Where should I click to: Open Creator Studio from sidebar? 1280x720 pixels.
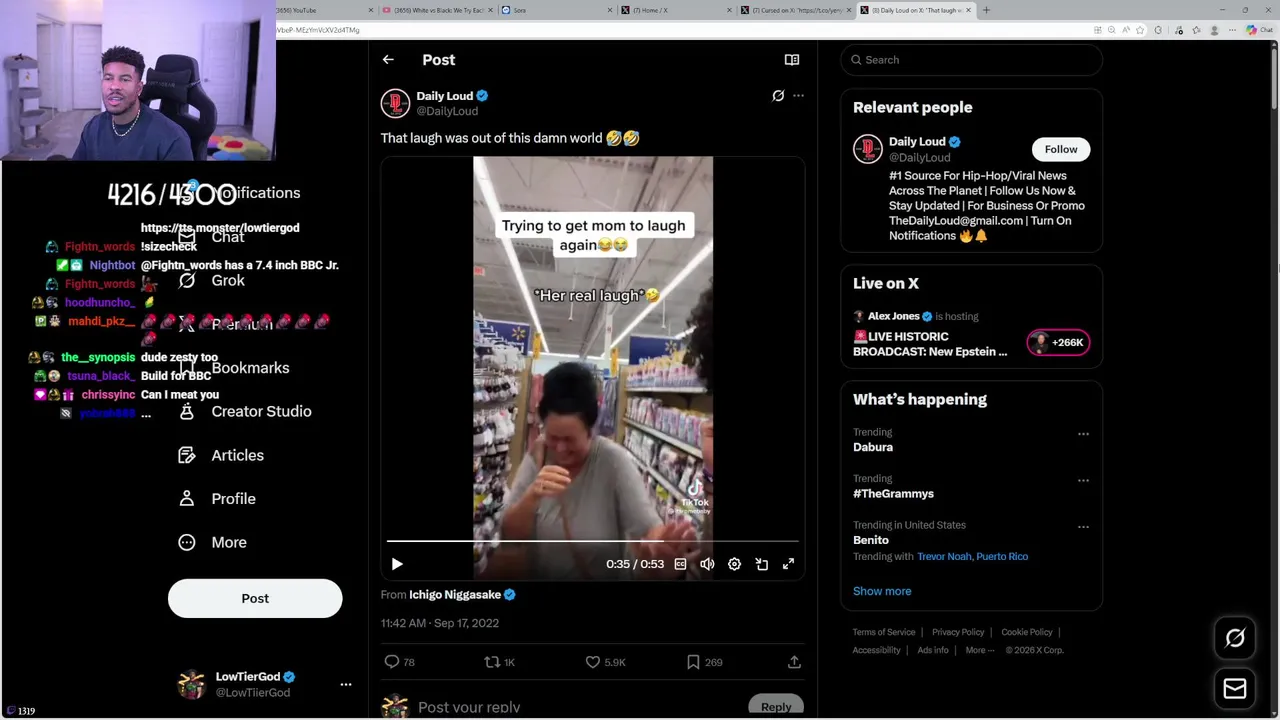[x=260, y=411]
